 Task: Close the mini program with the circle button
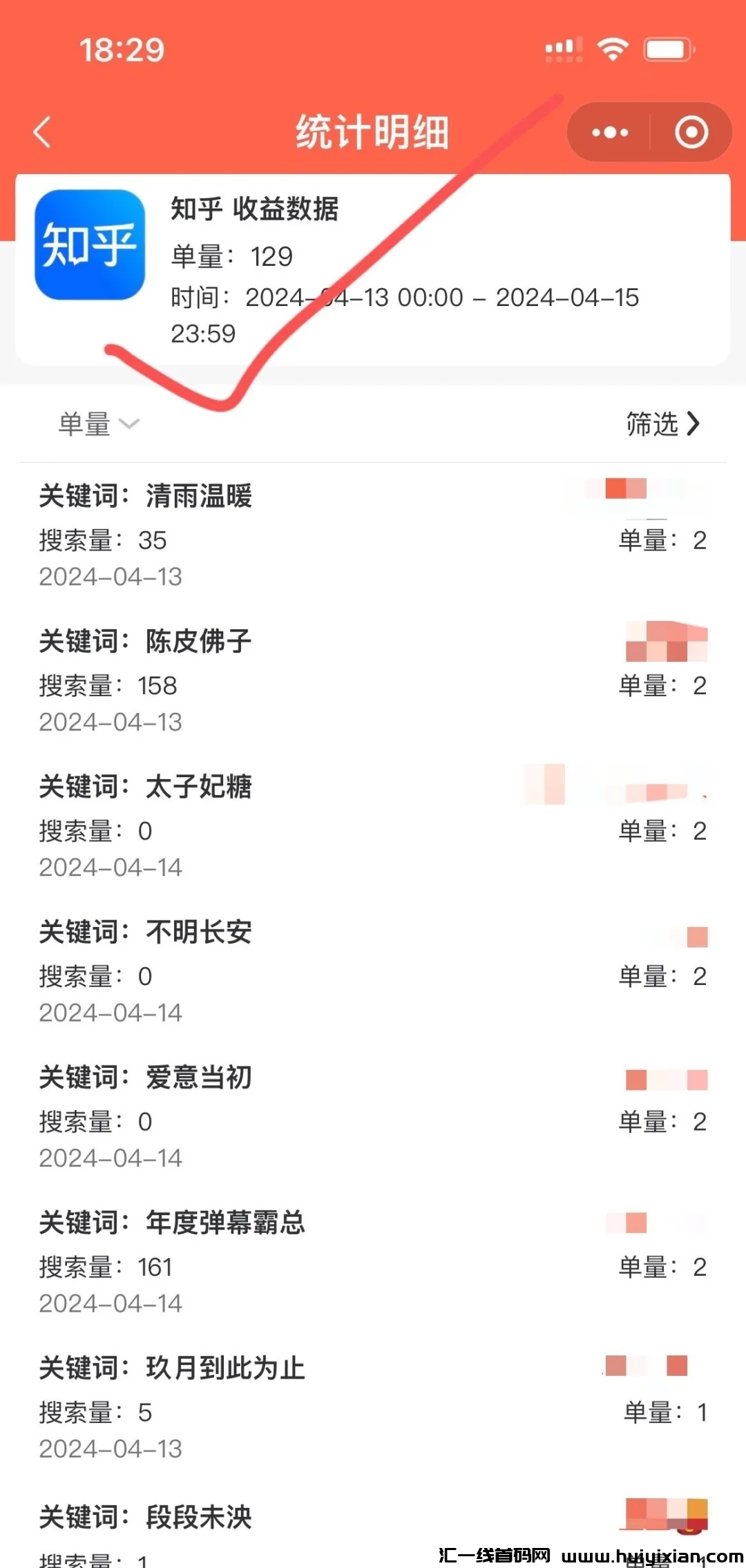tap(691, 132)
